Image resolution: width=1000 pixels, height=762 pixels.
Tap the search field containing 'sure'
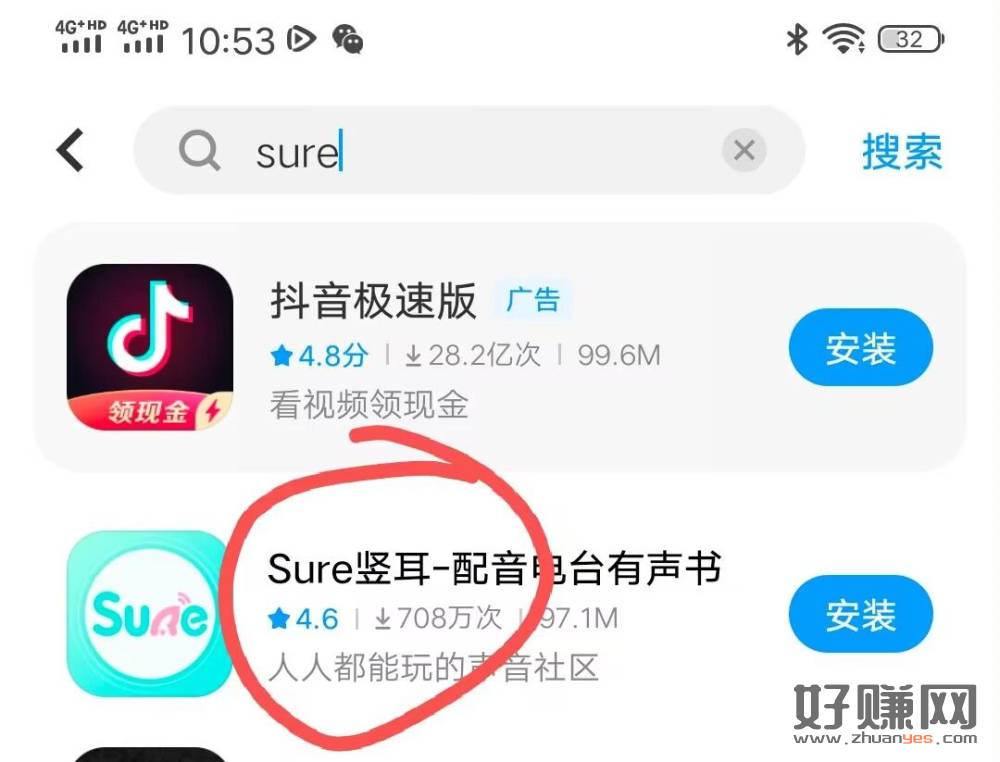pyautogui.click(x=450, y=152)
